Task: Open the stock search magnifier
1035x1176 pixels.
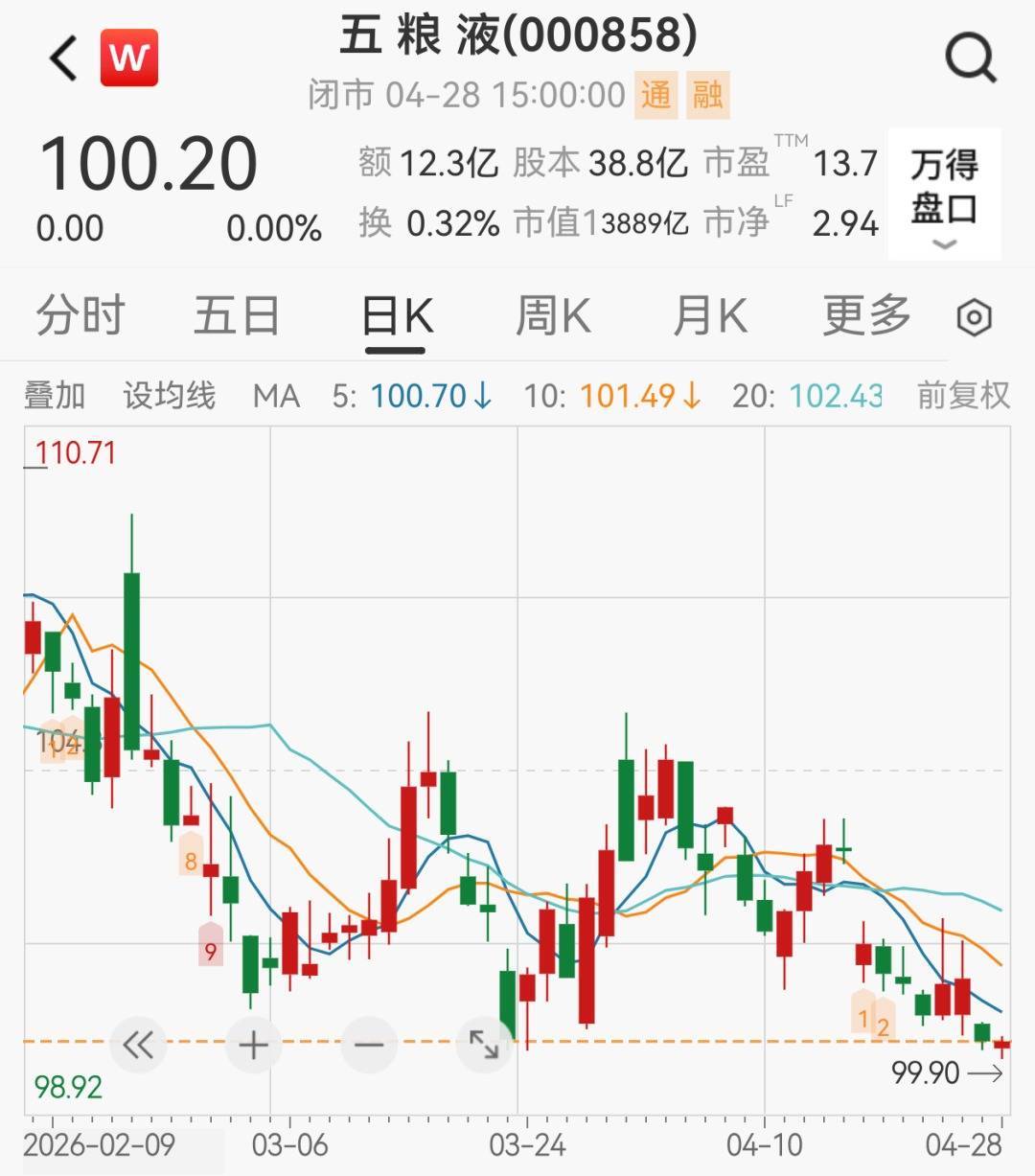Action: [971, 58]
